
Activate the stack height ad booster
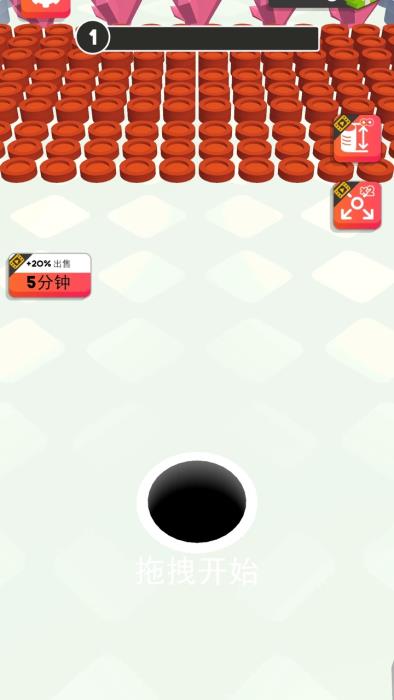point(357,138)
